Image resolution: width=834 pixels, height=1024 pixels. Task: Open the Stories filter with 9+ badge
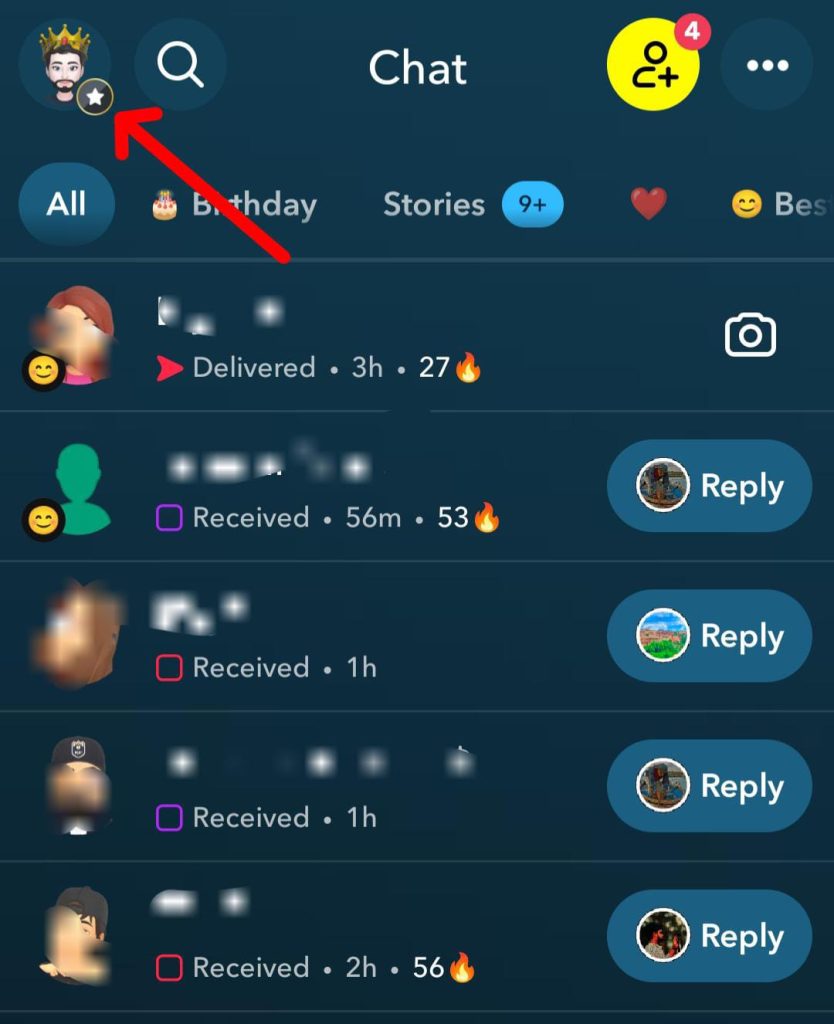pos(434,203)
